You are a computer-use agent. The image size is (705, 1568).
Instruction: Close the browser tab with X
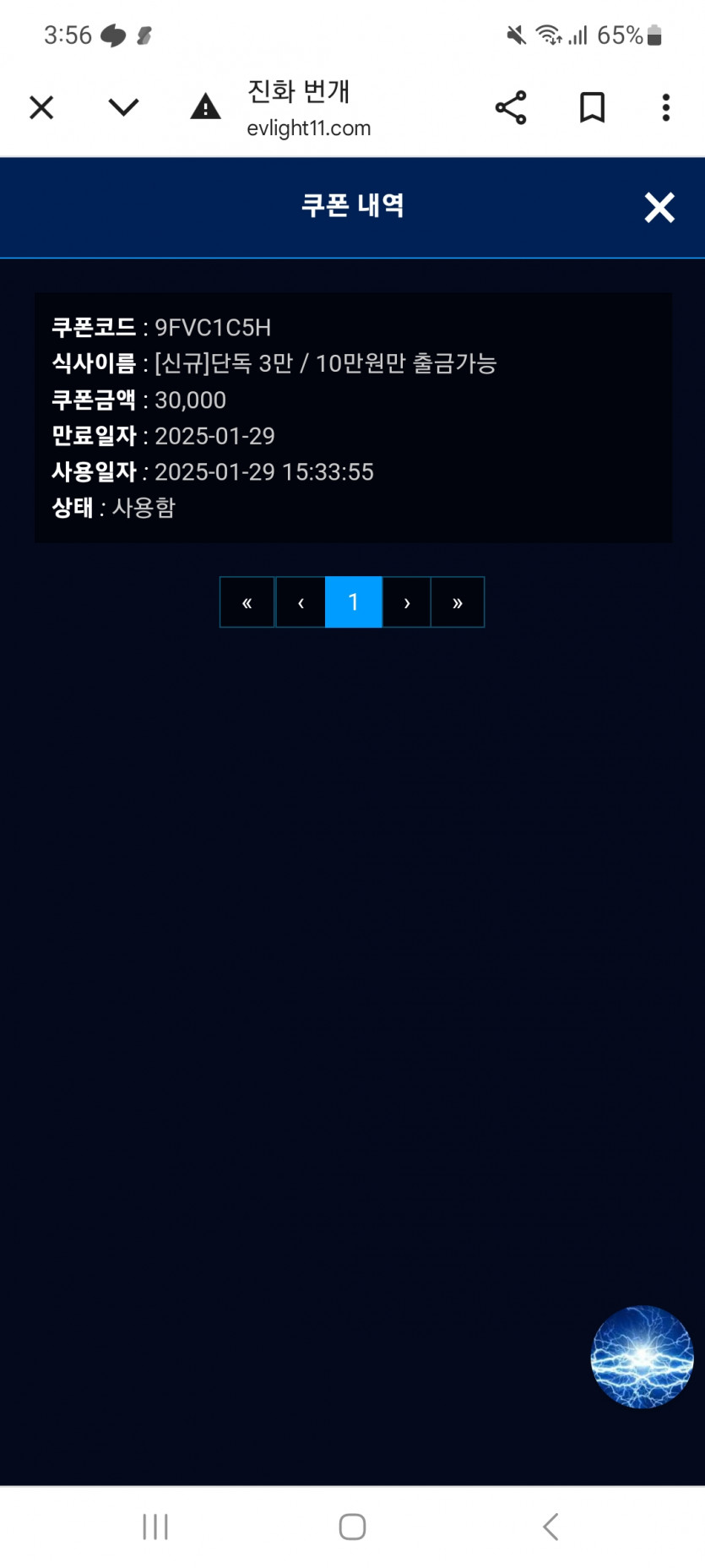(x=41, y=107)
